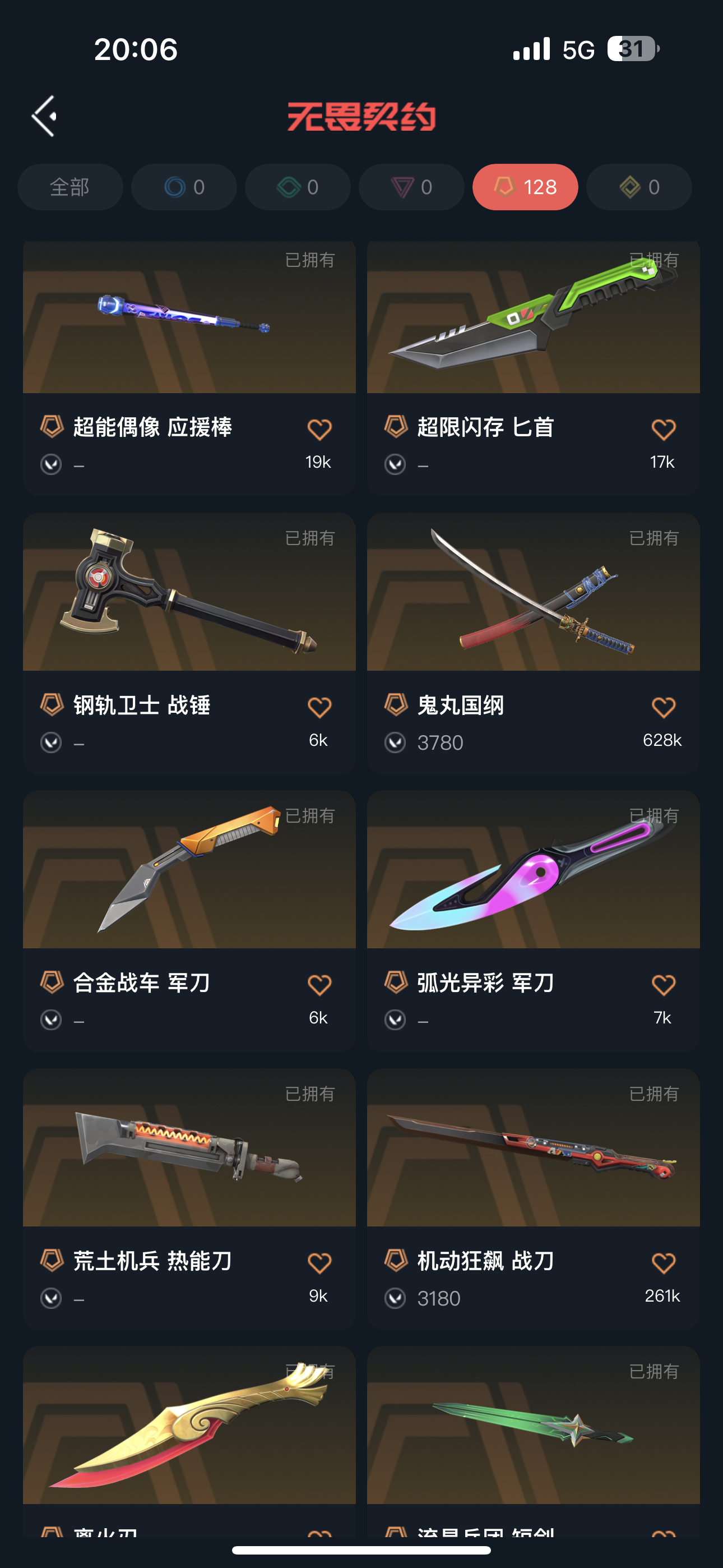This screenshot has height=1568, width=723.
Task: Select the orange tier filter showing 128
Action: [x=525, y=187]
